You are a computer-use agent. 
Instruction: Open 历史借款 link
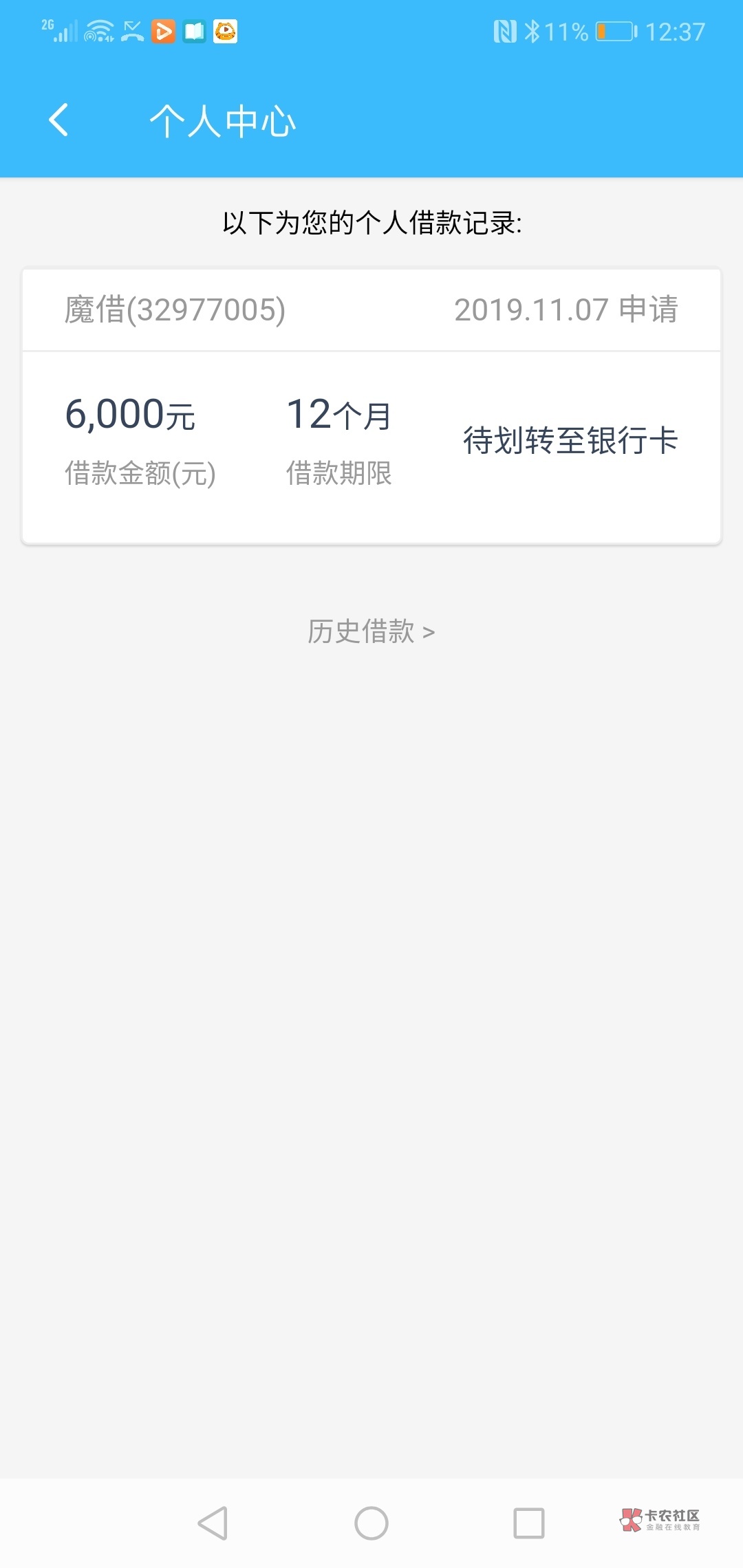pos(371,631)
